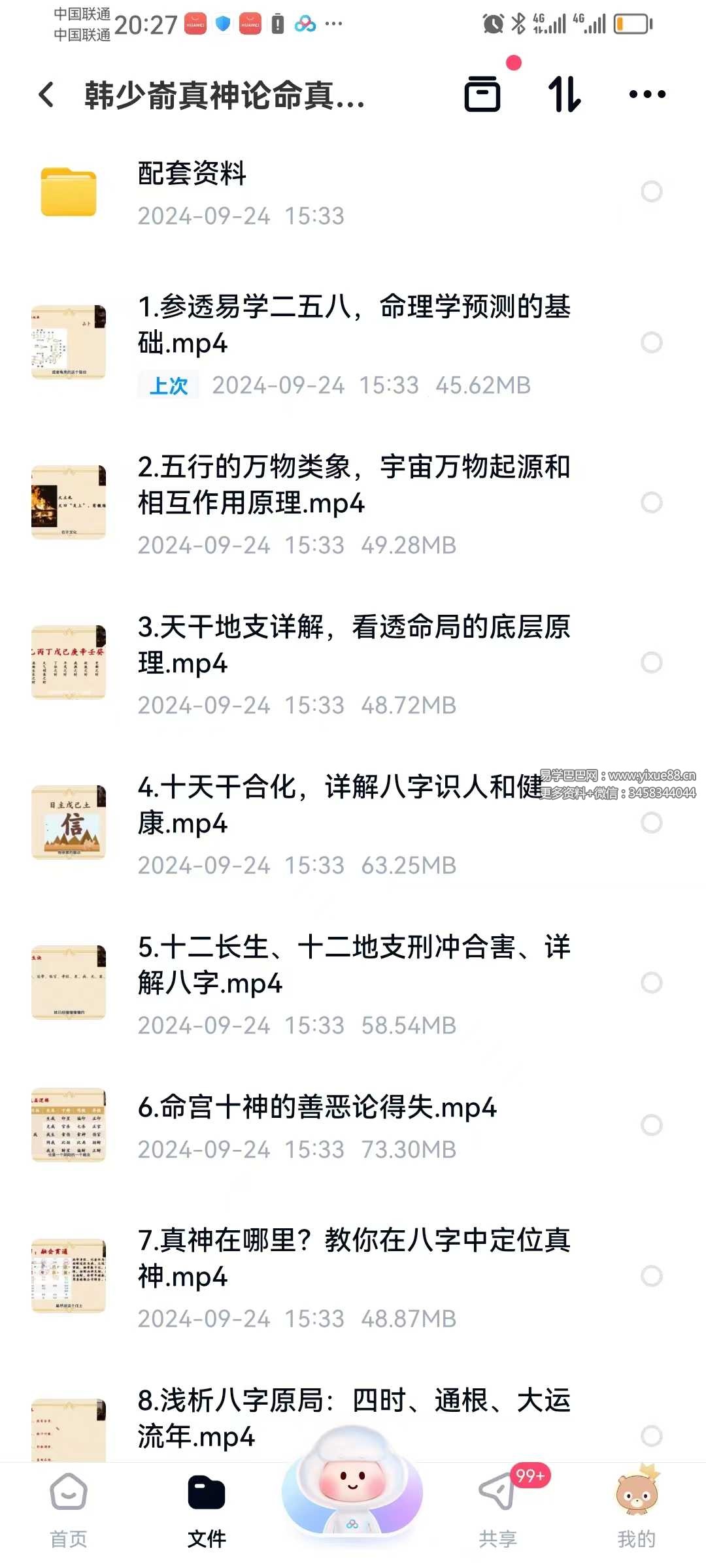Image resolution: width=706 pixels, height=1568 pixels.
Task: Switch to the 首页 tab
Action: [x=68, y=1503]
